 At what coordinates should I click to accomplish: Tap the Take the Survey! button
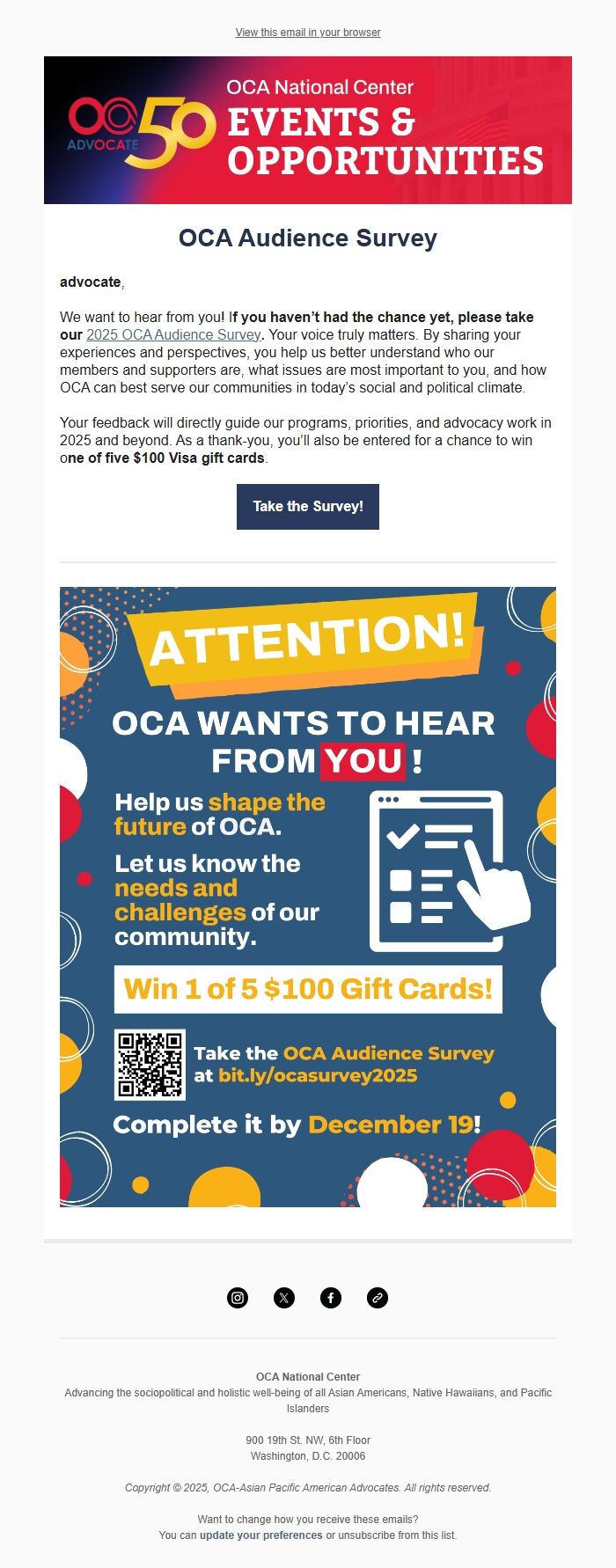tap(308, 507)
